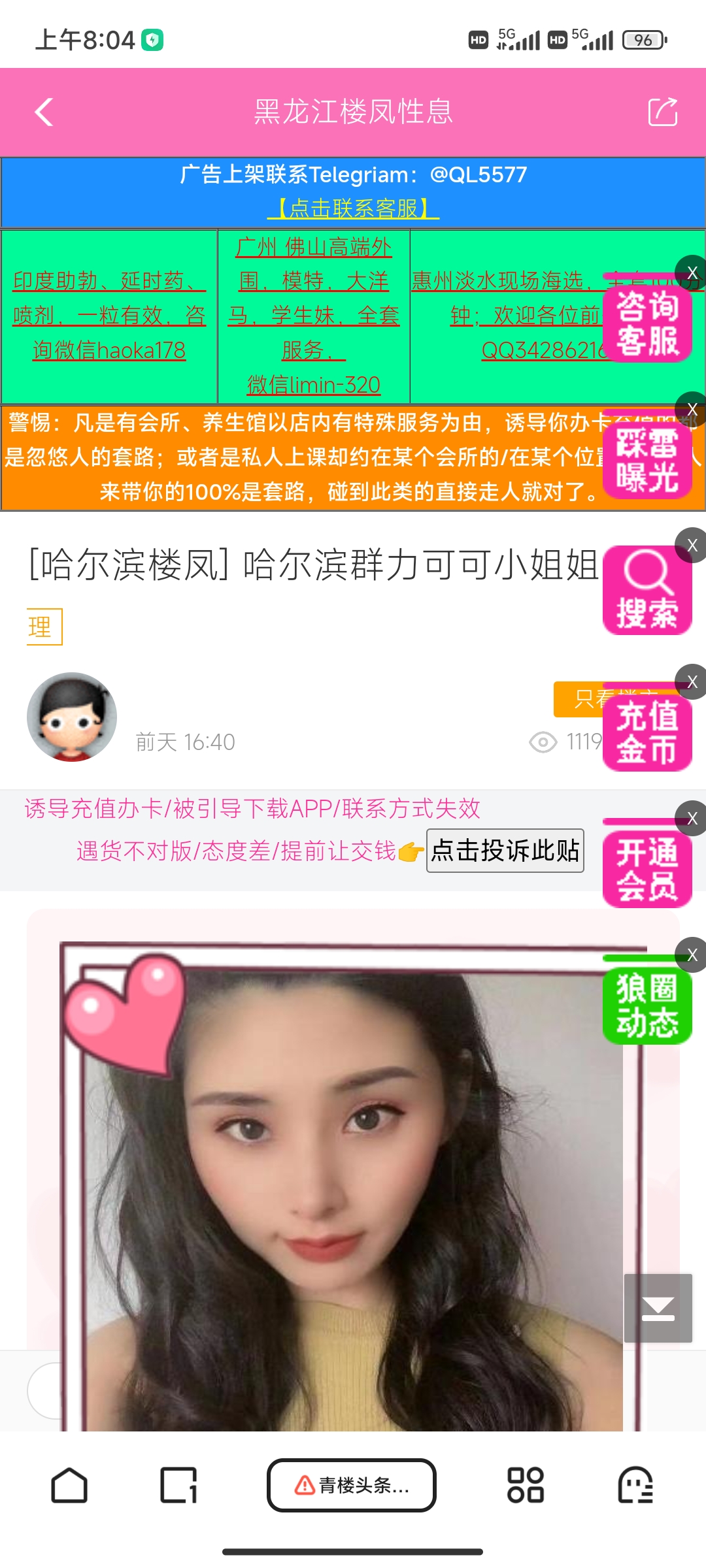Image resolution: width=706 pixels, height=1568 pixels.
Task: Tap 点击投诉此贴 to report the post
Action: [x=505, y=851]
